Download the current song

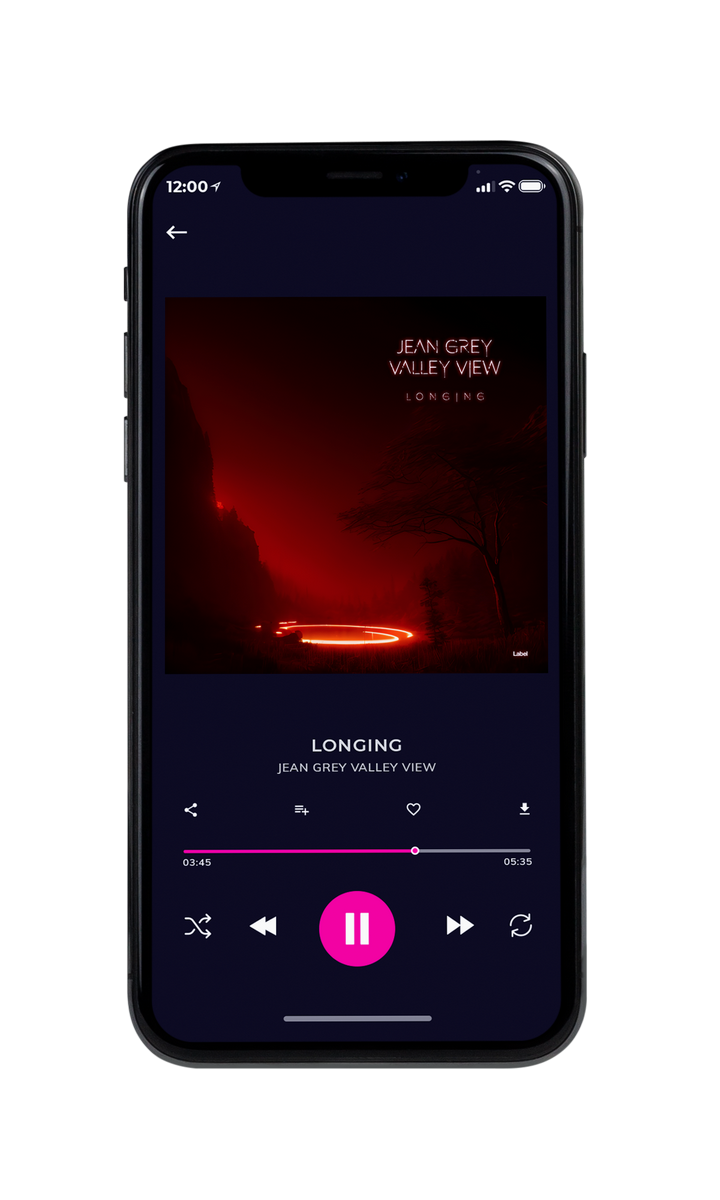524,809
